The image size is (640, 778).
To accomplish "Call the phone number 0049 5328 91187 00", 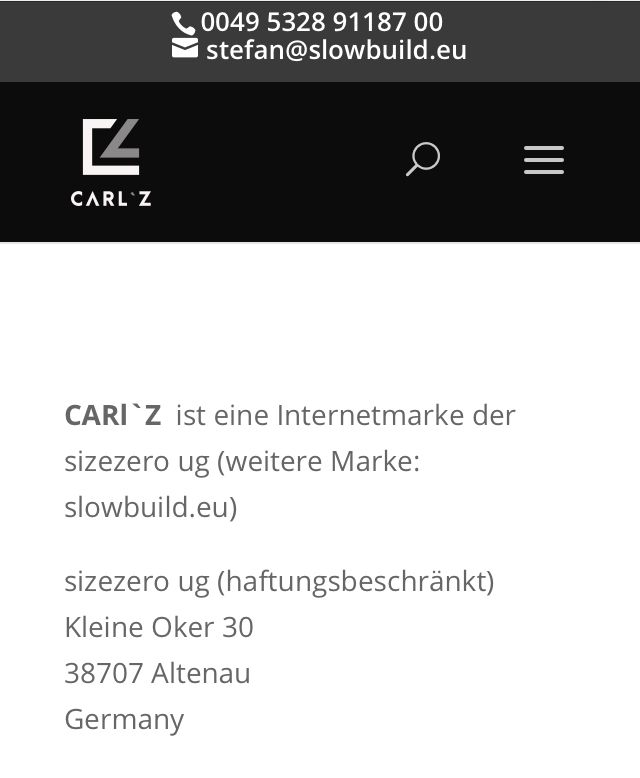I will click(x=320, y=22).
